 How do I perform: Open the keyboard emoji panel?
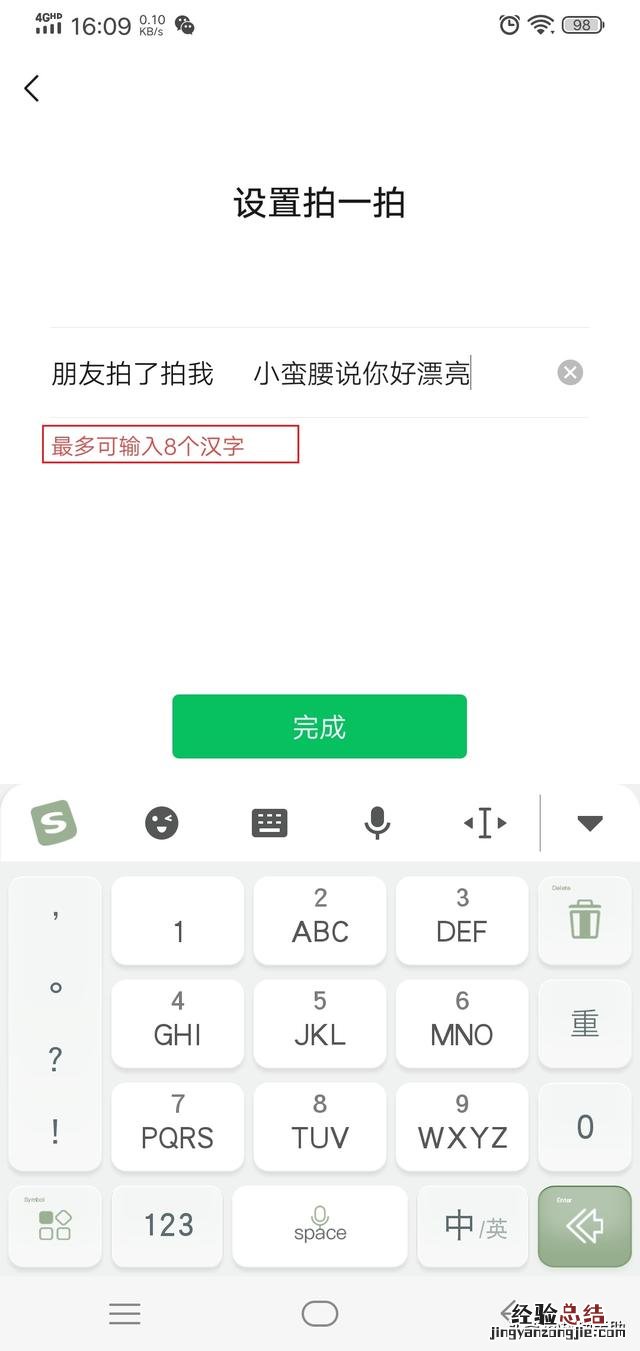click(x=161, y=823)
